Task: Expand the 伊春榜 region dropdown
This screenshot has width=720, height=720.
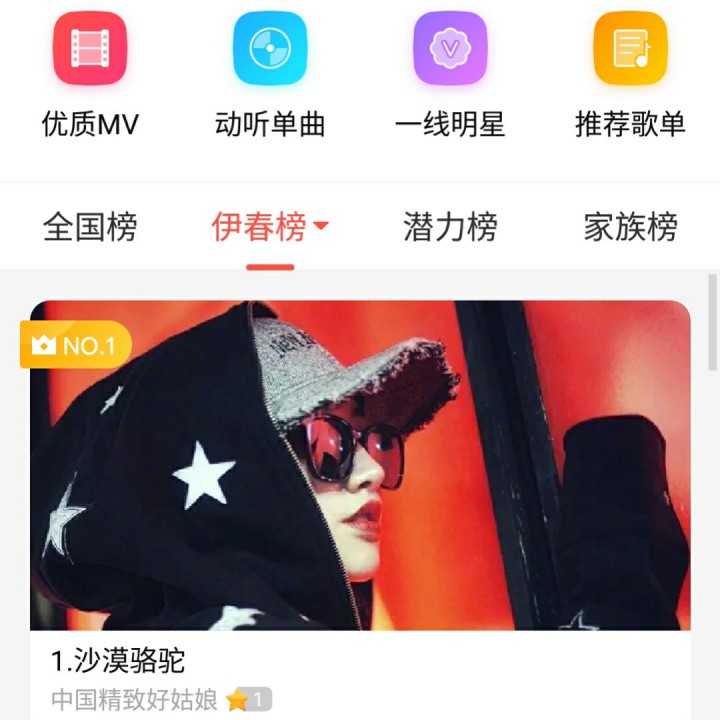Action: [x=320, y=227]
